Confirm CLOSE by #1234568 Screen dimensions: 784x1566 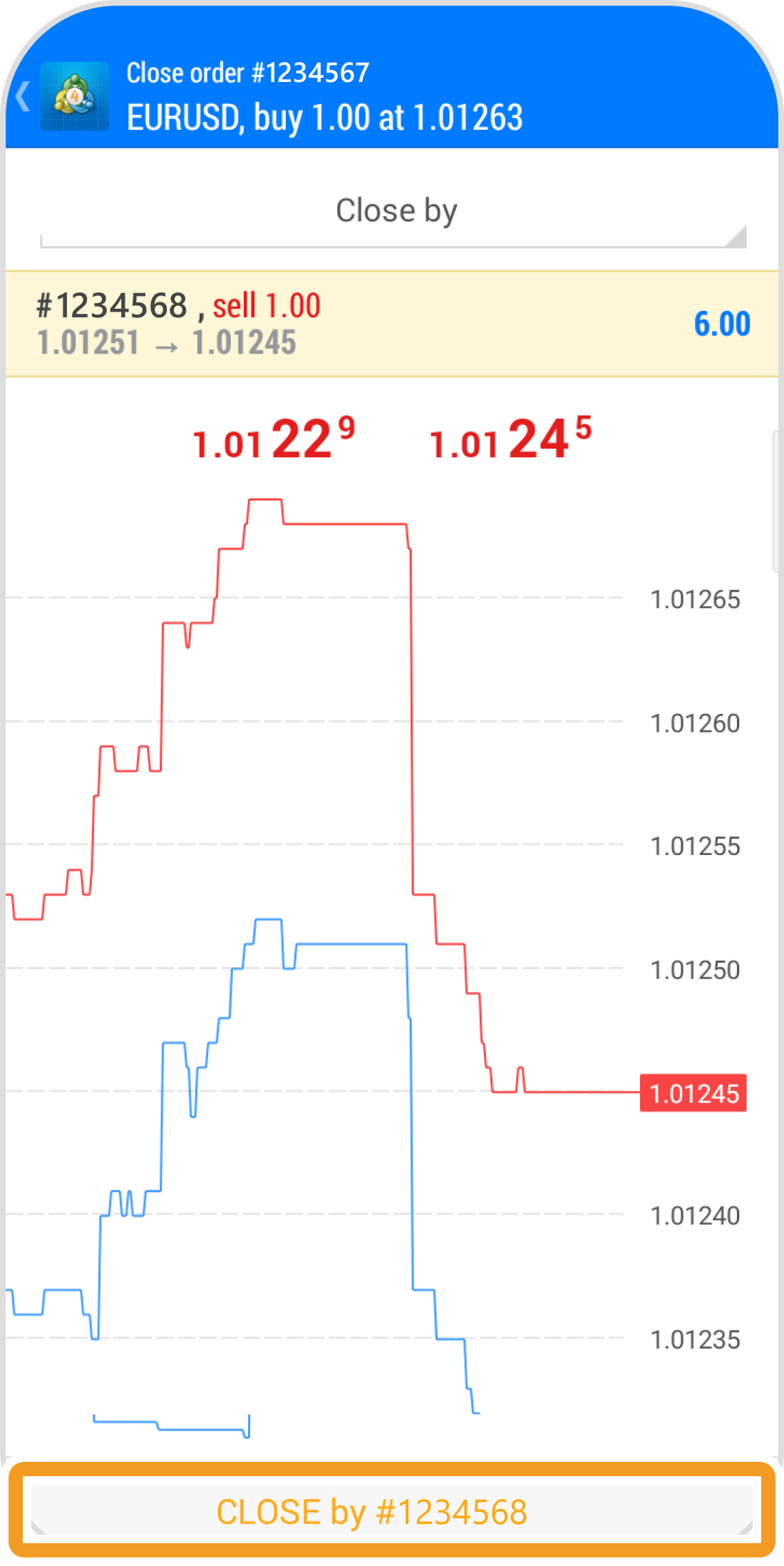pos(391,1512)
